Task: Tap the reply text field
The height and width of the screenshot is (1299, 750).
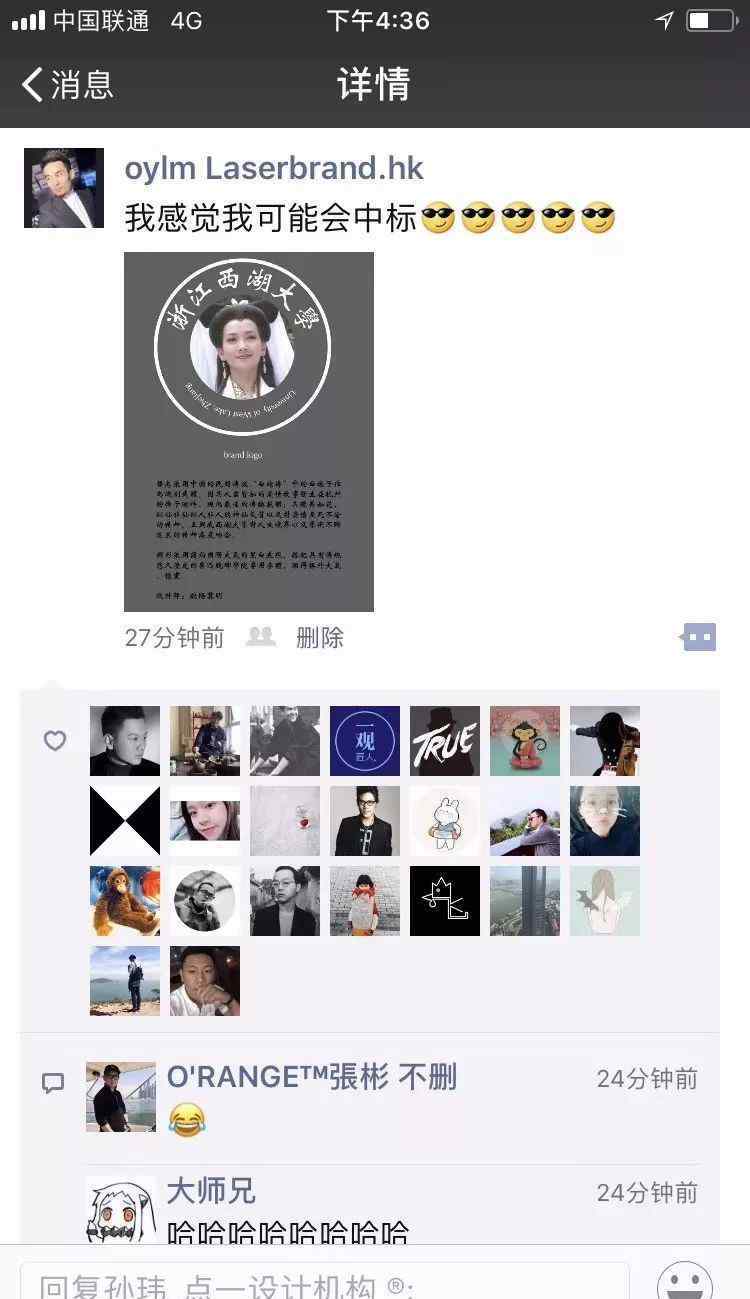Action: tap(325, 1282)
